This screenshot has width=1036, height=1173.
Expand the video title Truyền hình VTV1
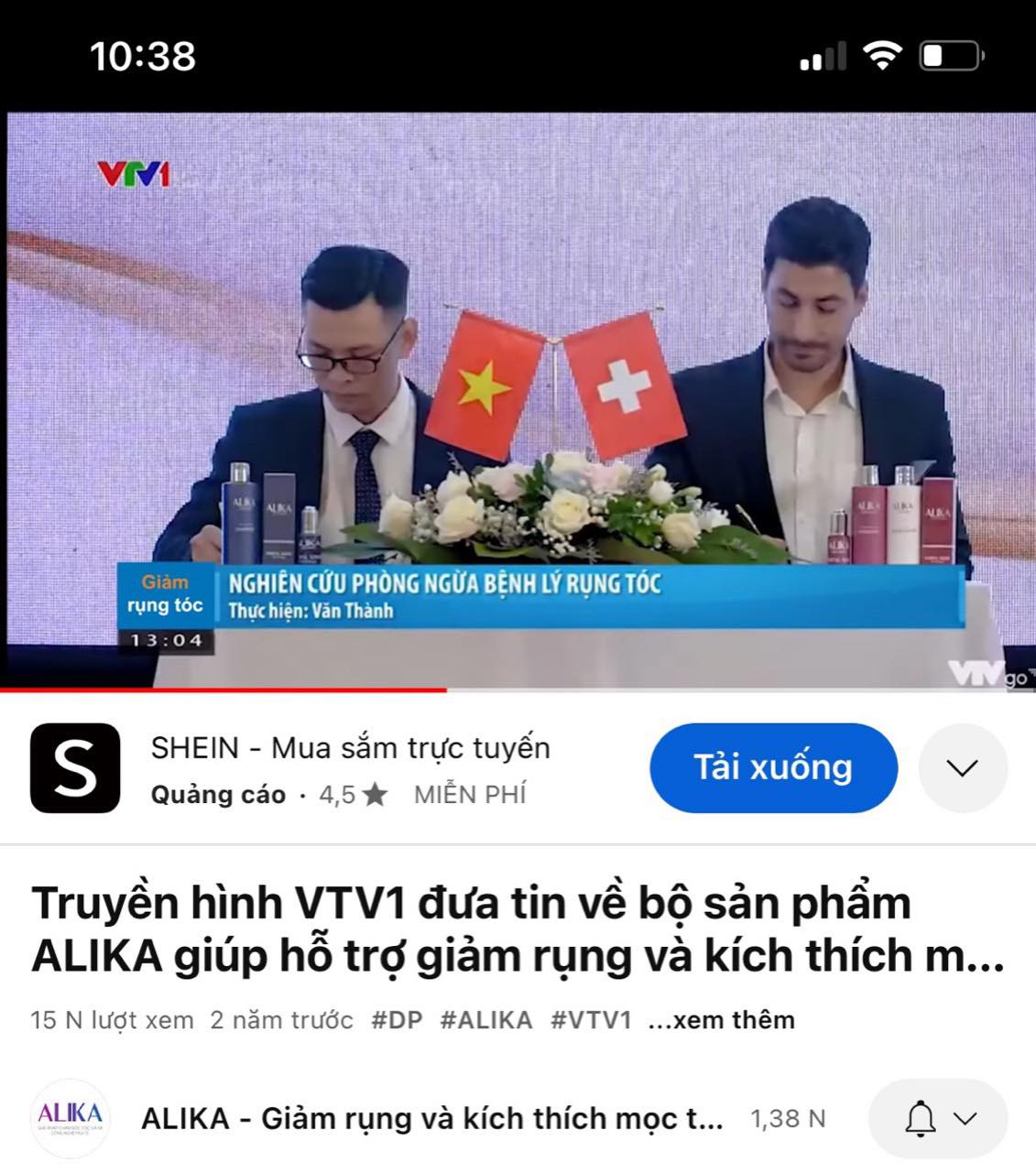(518, 929)
